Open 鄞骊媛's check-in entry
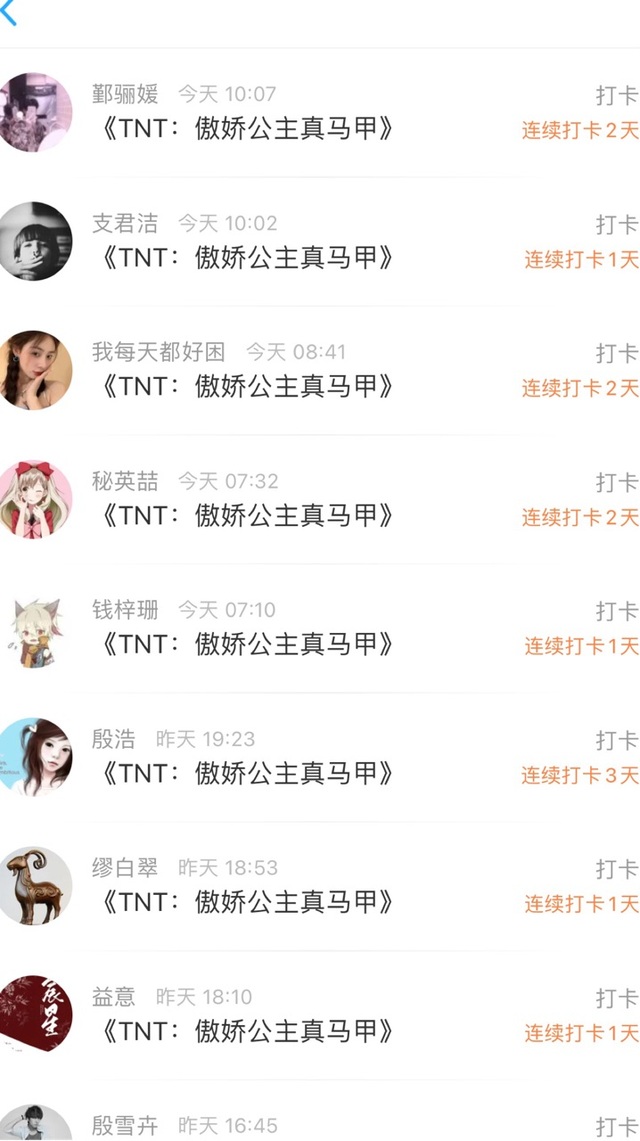Screen dimensions: 640x1141 [320, 113]
